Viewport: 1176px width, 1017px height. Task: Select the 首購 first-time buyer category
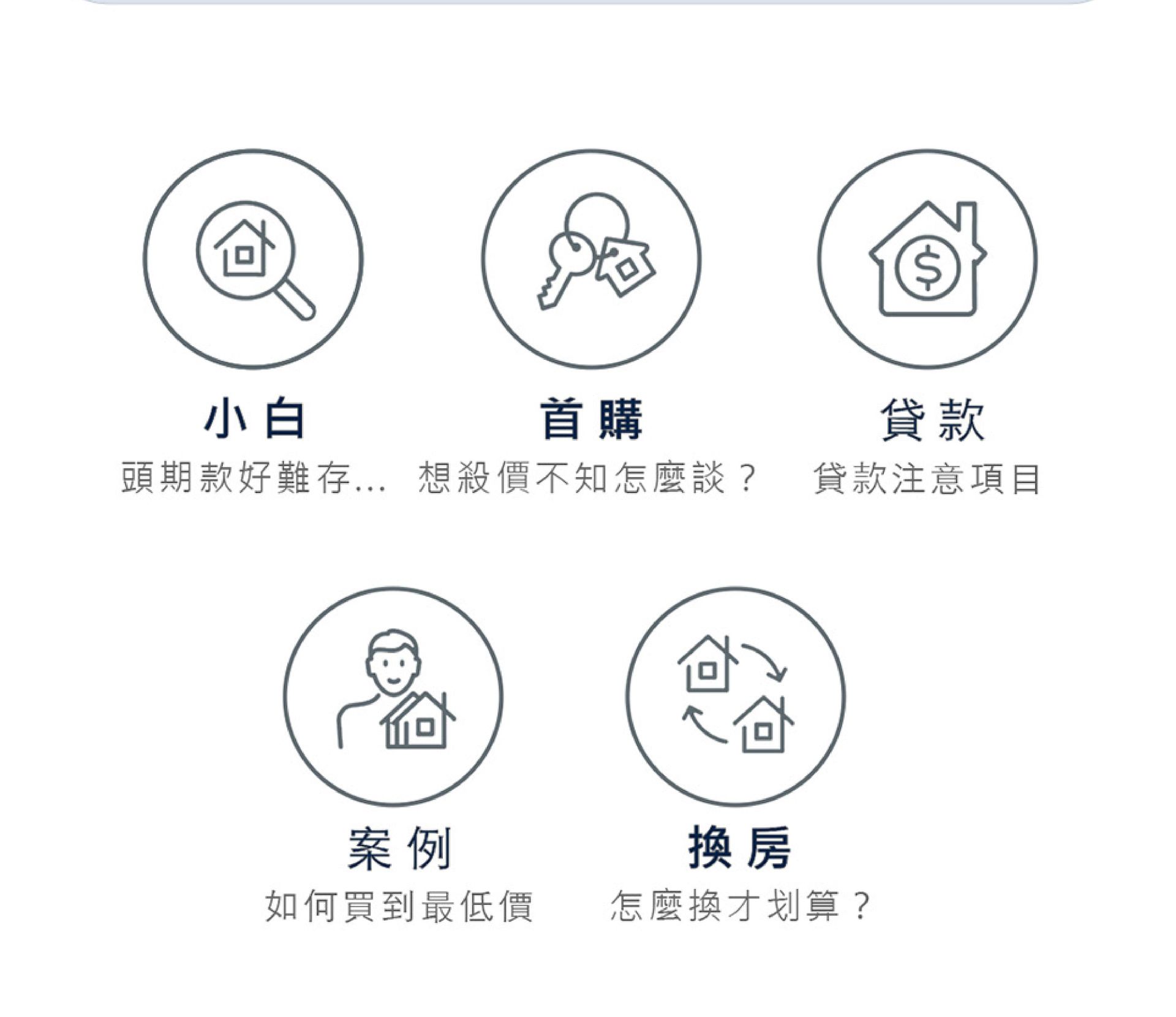click(x=590, y=259)
